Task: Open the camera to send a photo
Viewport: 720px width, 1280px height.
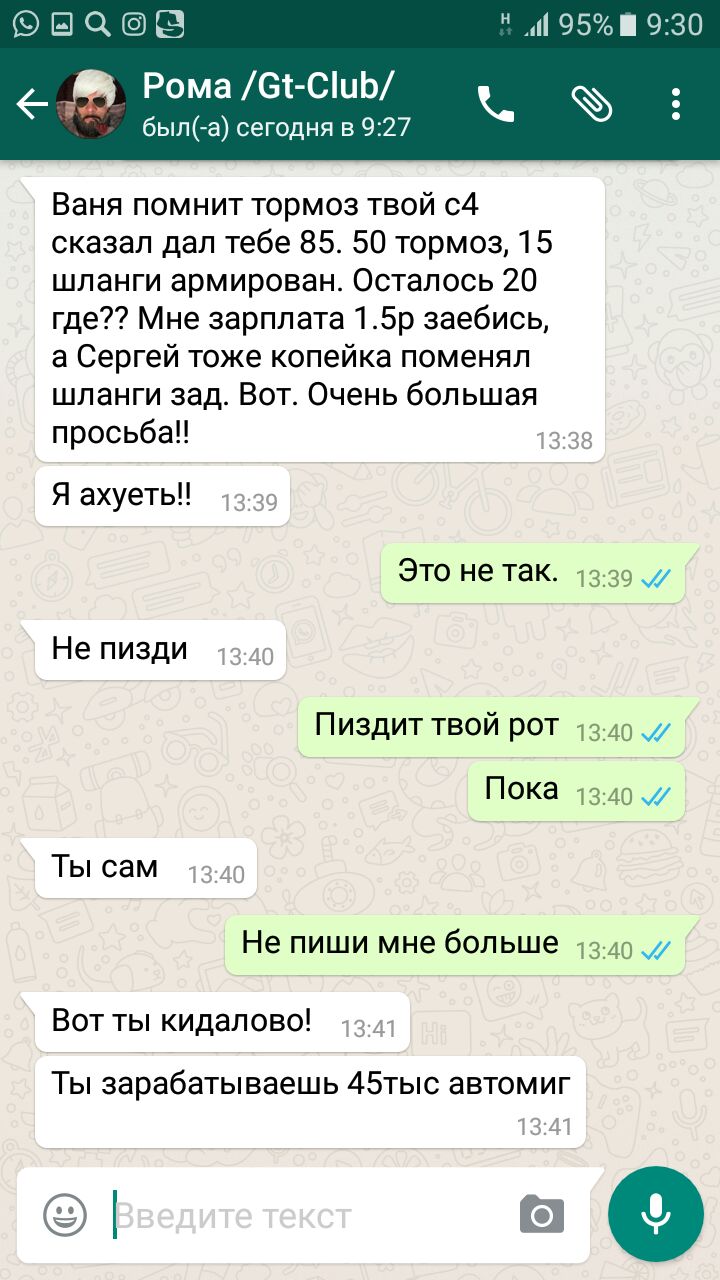Action: pos(542,1215)
